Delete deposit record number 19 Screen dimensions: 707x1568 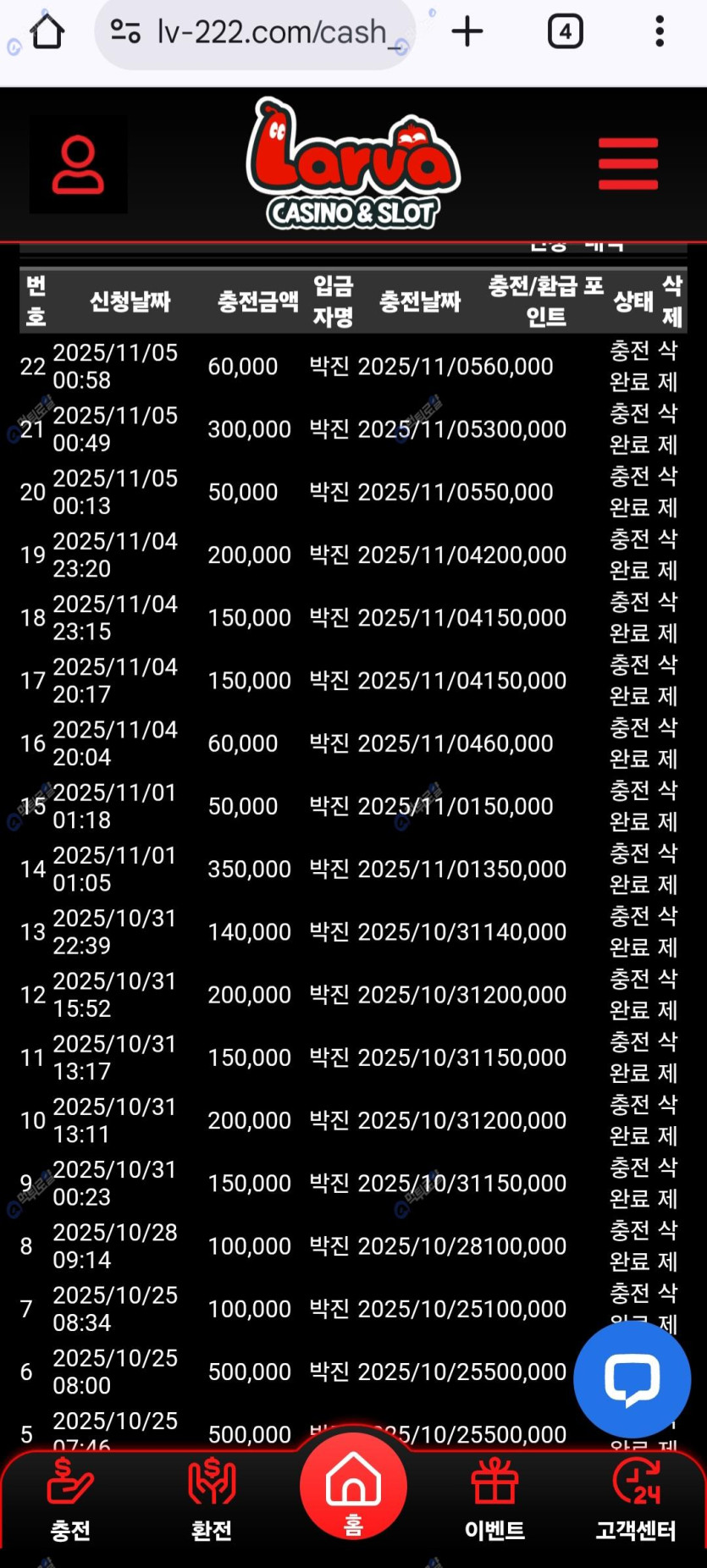668,555
